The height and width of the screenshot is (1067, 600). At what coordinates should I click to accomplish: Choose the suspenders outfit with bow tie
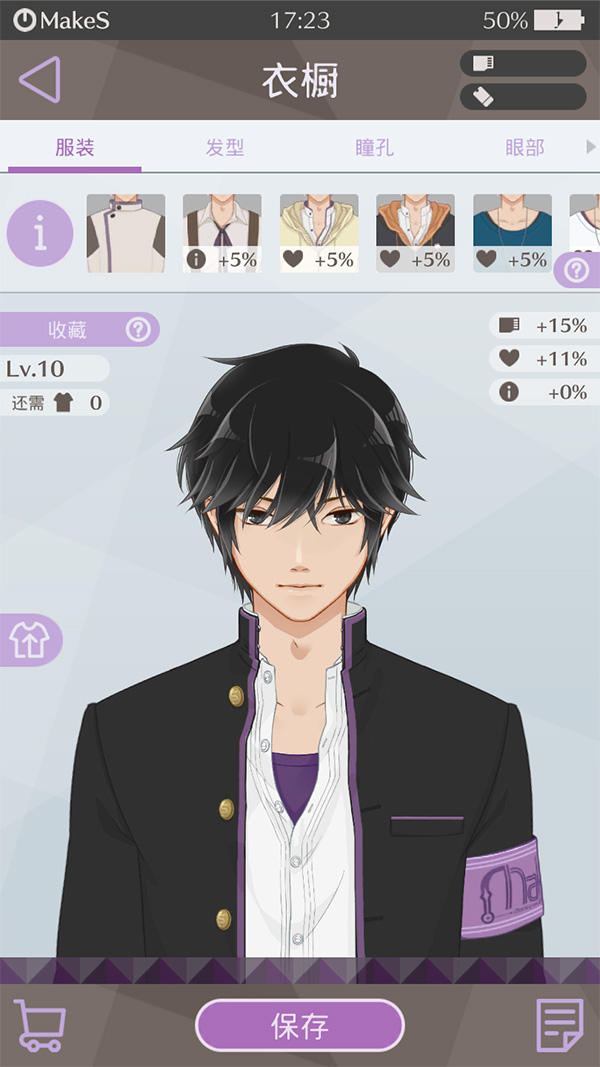[222, 234]
